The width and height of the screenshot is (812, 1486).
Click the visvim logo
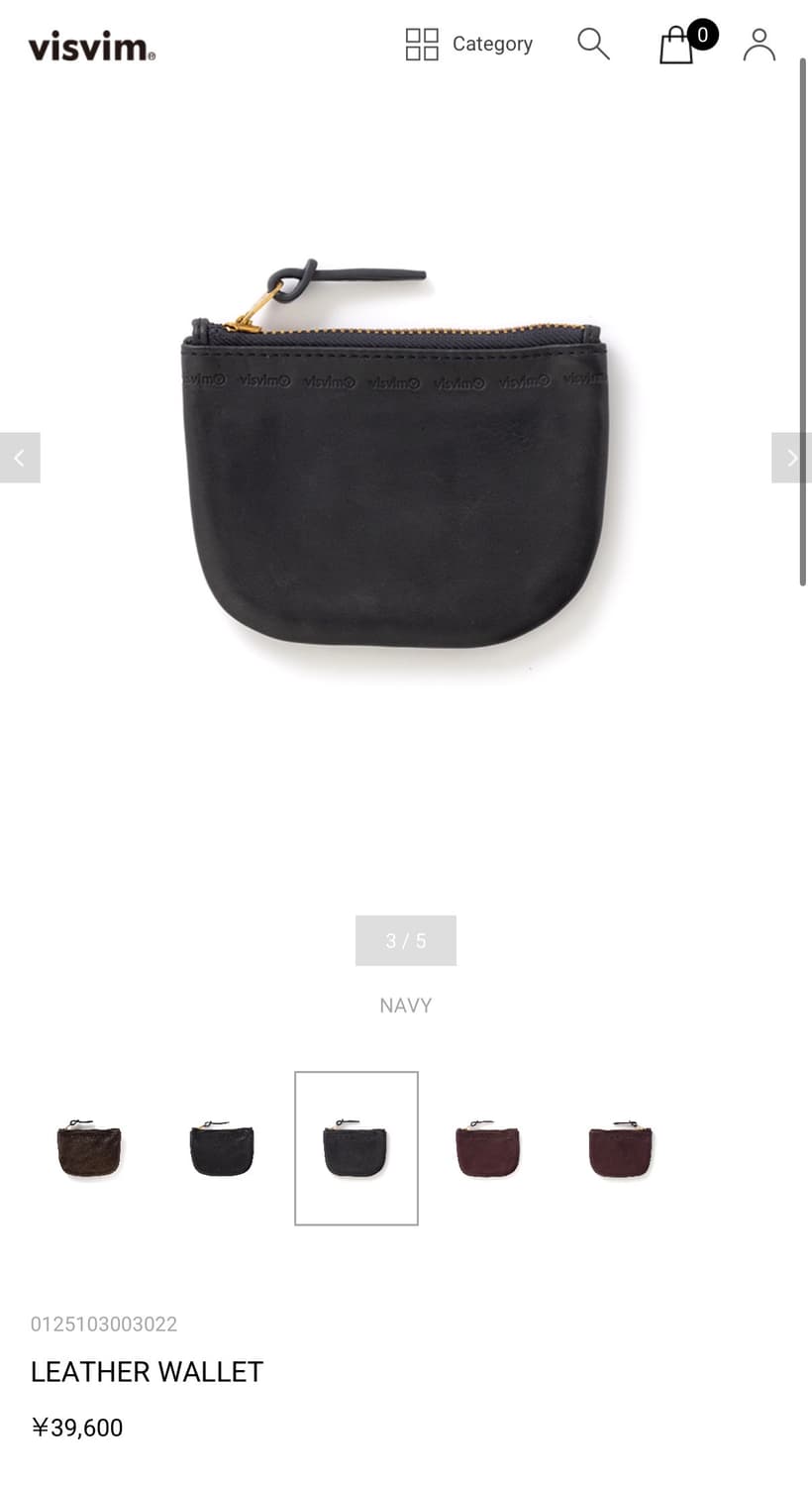point(92,46)
